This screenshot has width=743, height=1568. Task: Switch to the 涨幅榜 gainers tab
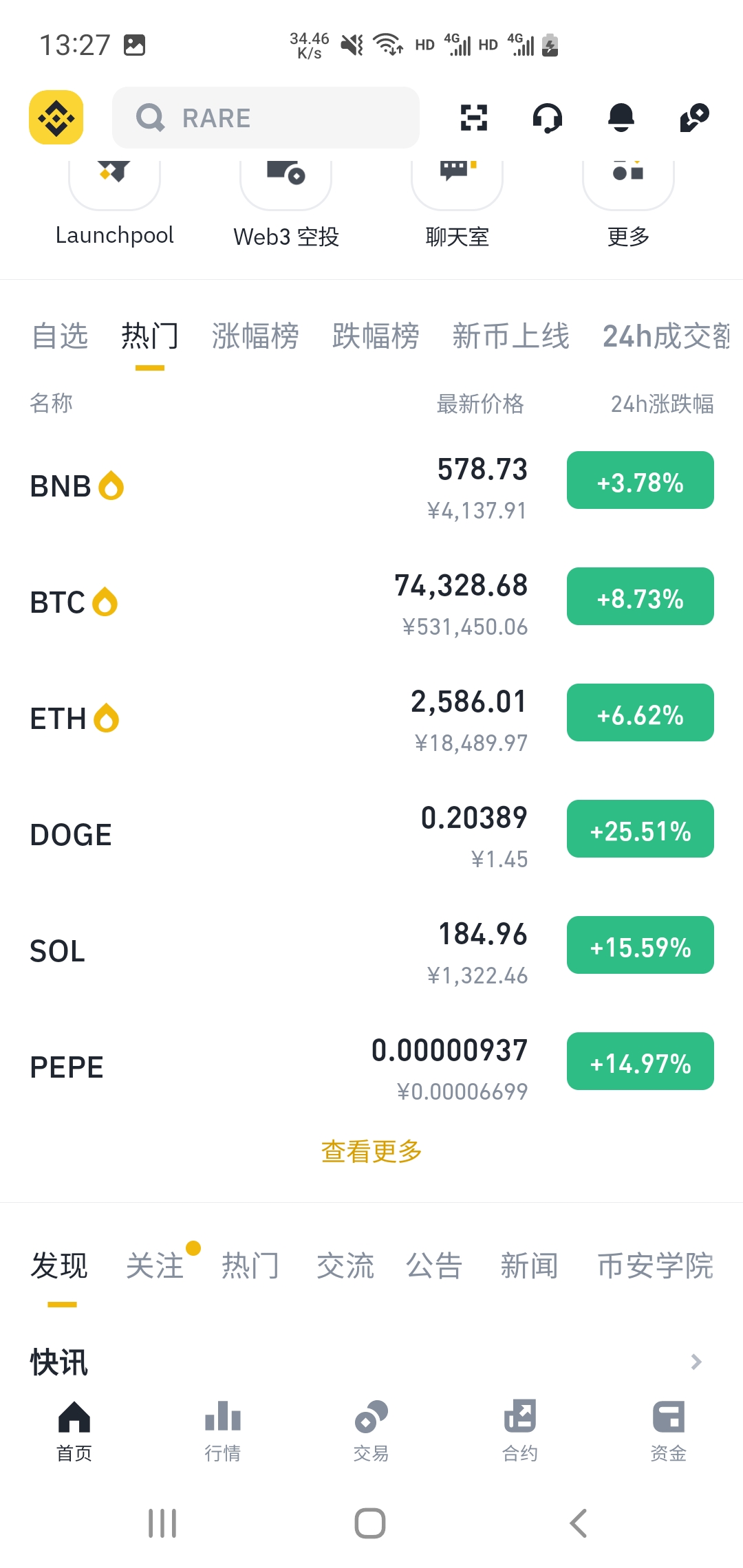[255, 336]
